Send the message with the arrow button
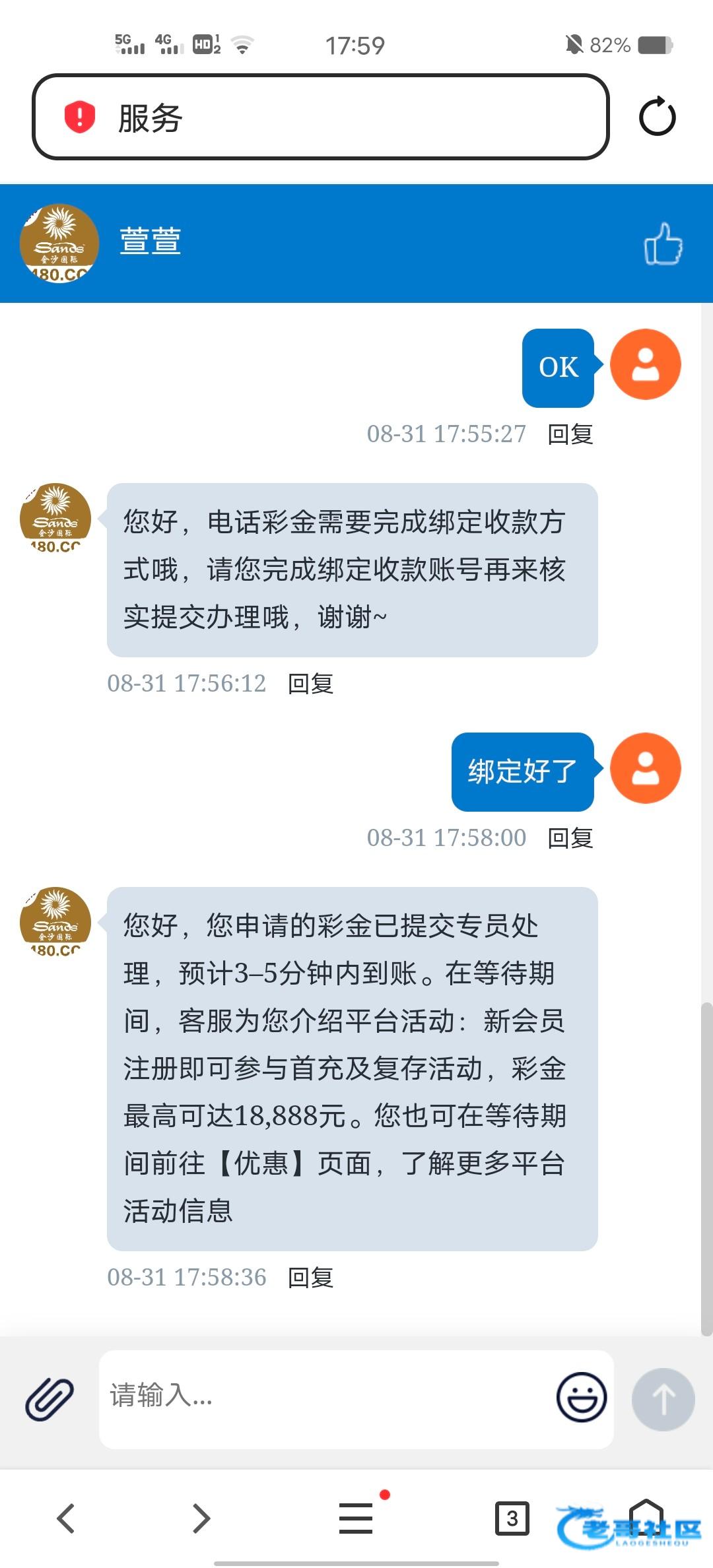 pos(663,1399)
